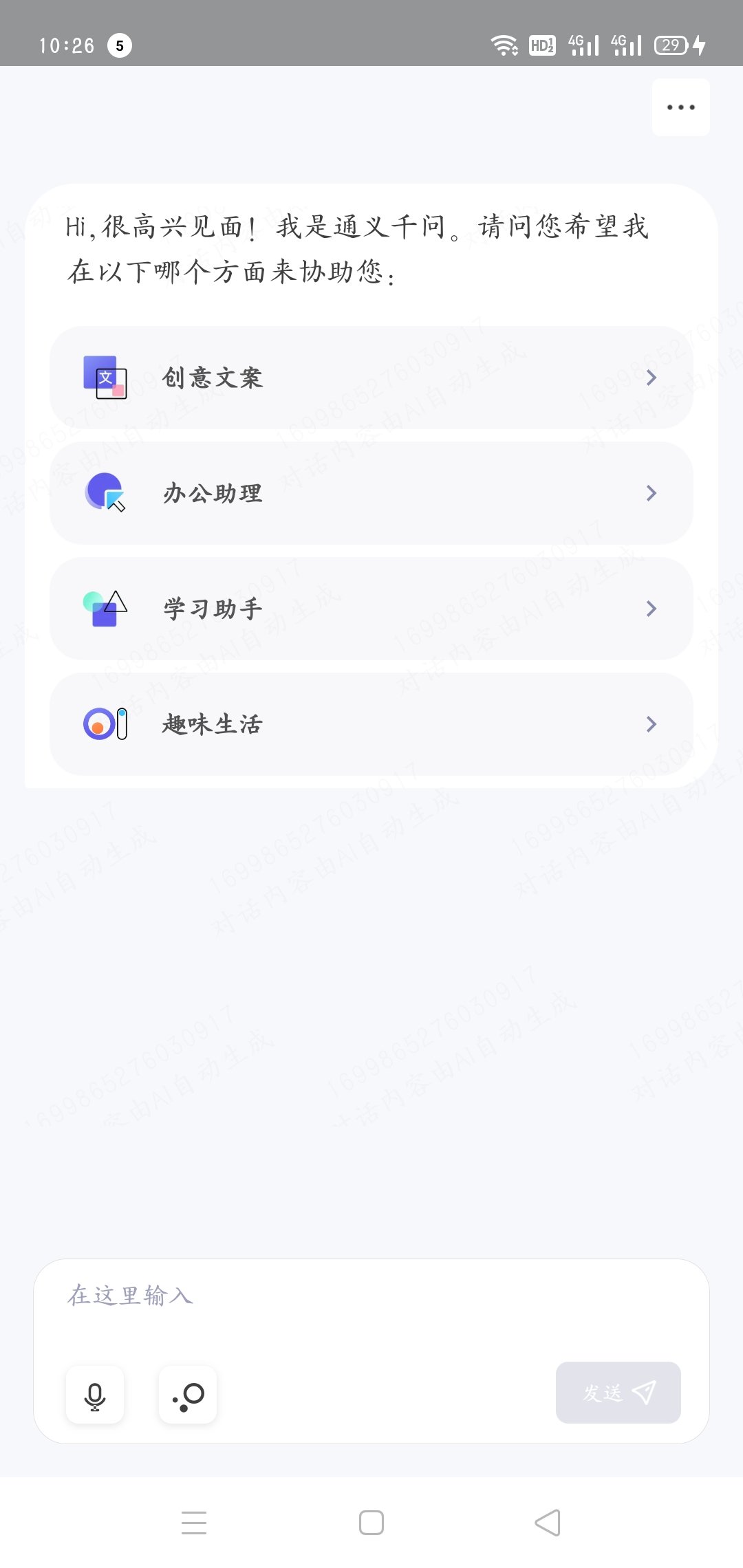743x1568 pixels.
Task: Select the 创意文案 option
Action: point(371,378)
